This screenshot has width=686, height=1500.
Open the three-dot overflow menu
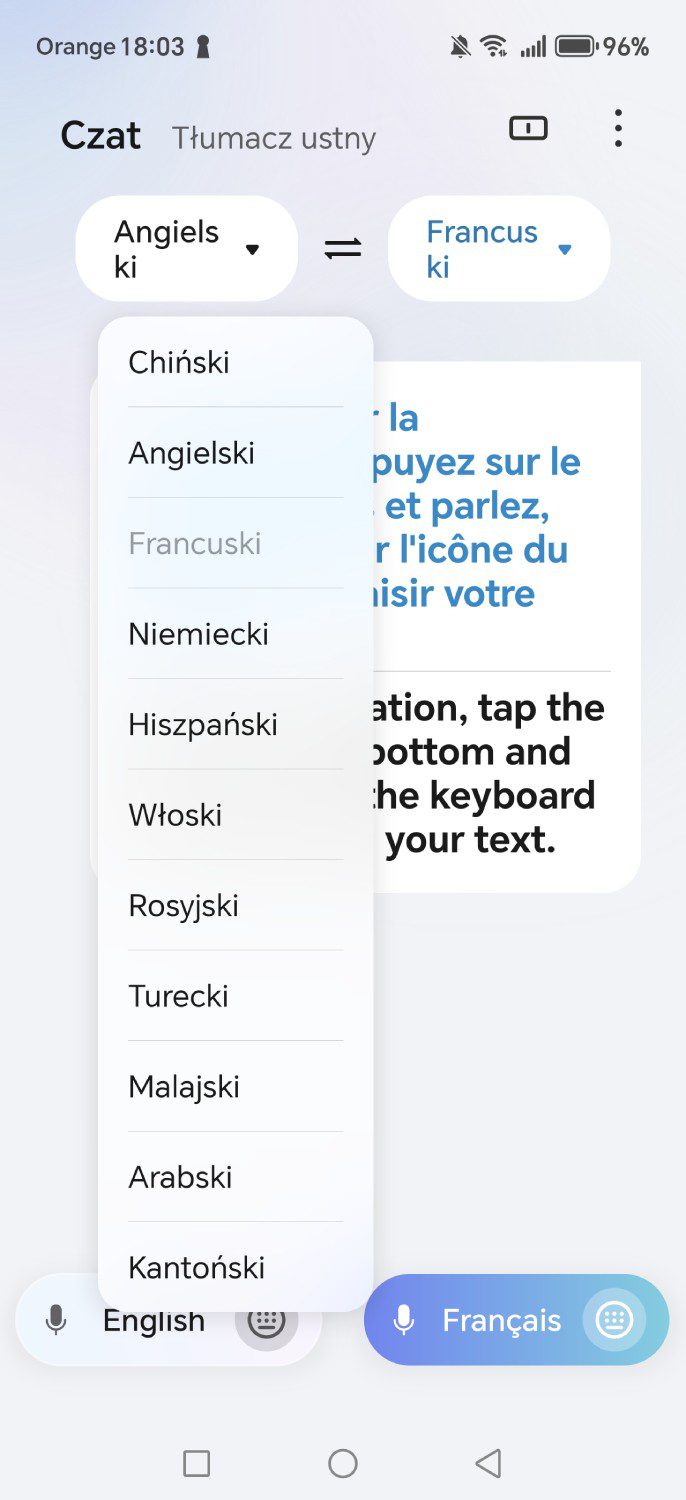point(618,128)
